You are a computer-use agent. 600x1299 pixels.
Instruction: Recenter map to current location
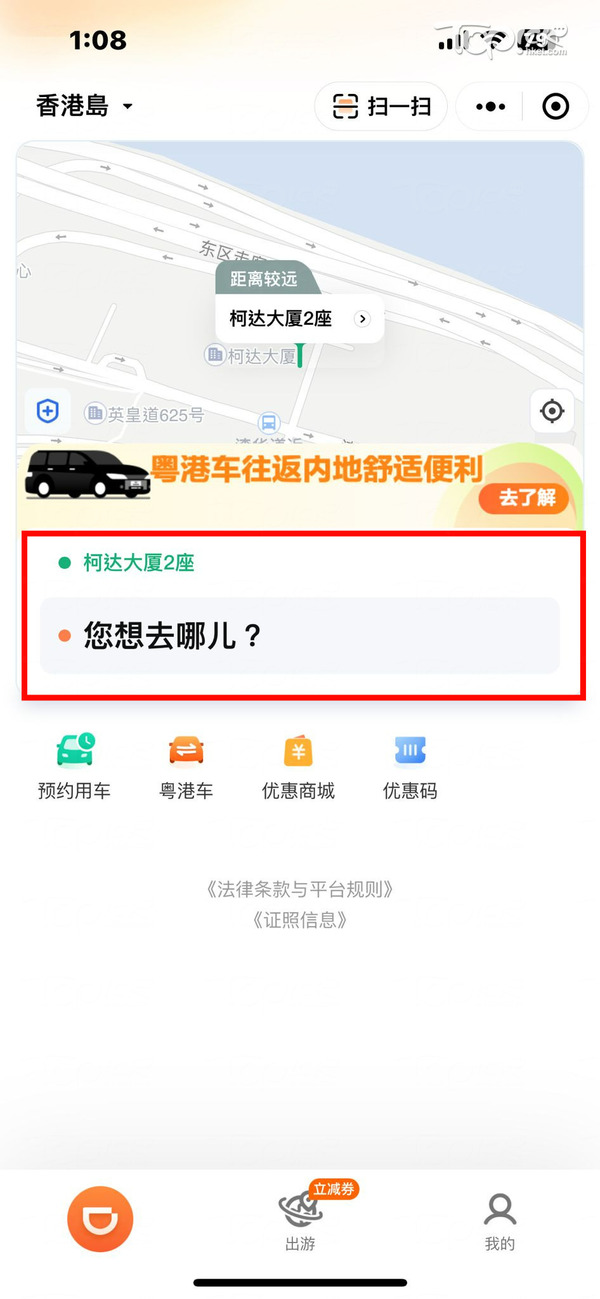[552, 411]
